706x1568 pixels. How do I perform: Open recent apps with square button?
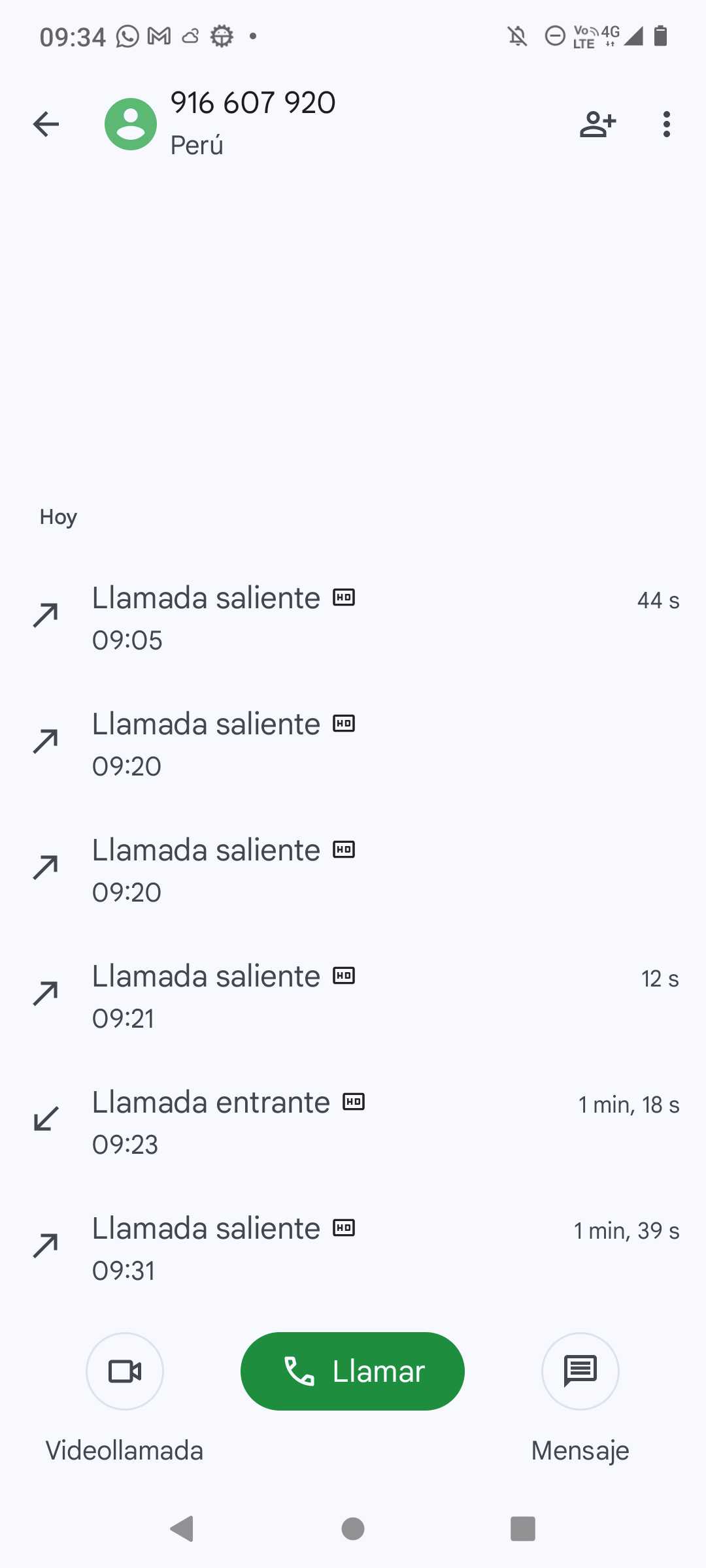coord(522,1529)
